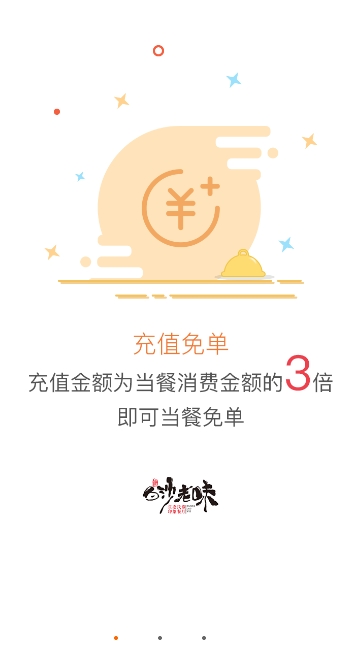360x650 pixels.
Task: Jump to the second page indicator dot
Action: (x=160, y=638)
